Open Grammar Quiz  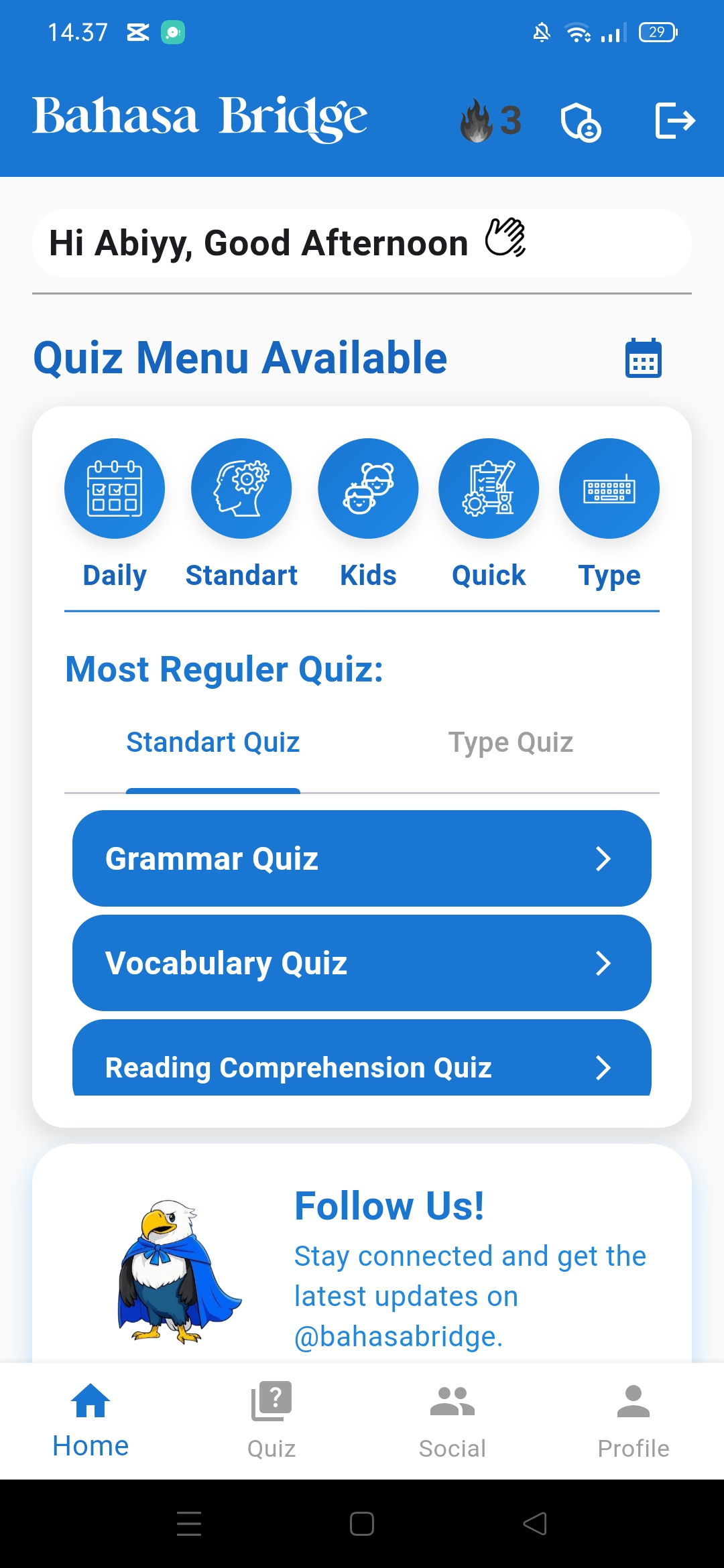pos(362,858)
